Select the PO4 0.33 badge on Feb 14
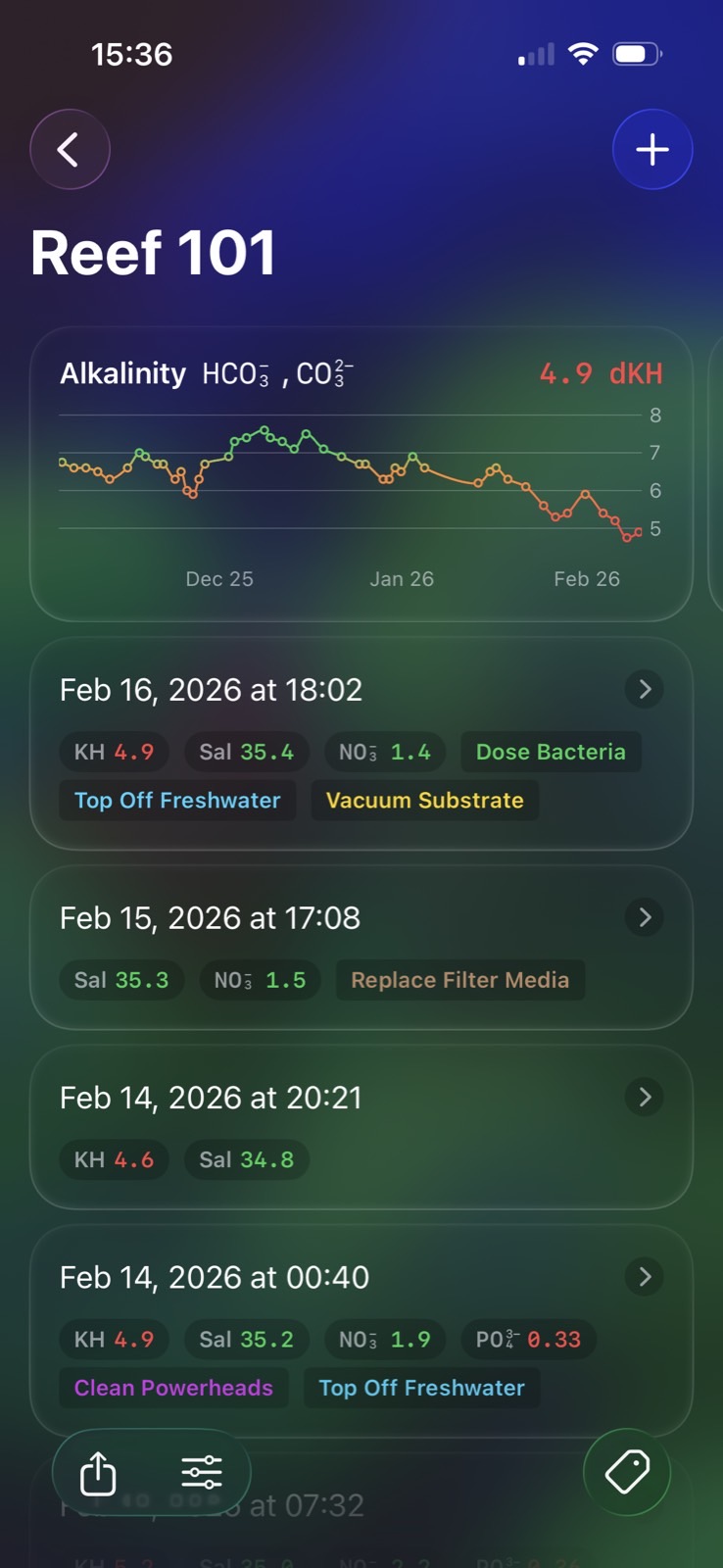This screenshot has width=723, height=1568. (x=529, y=1340)
